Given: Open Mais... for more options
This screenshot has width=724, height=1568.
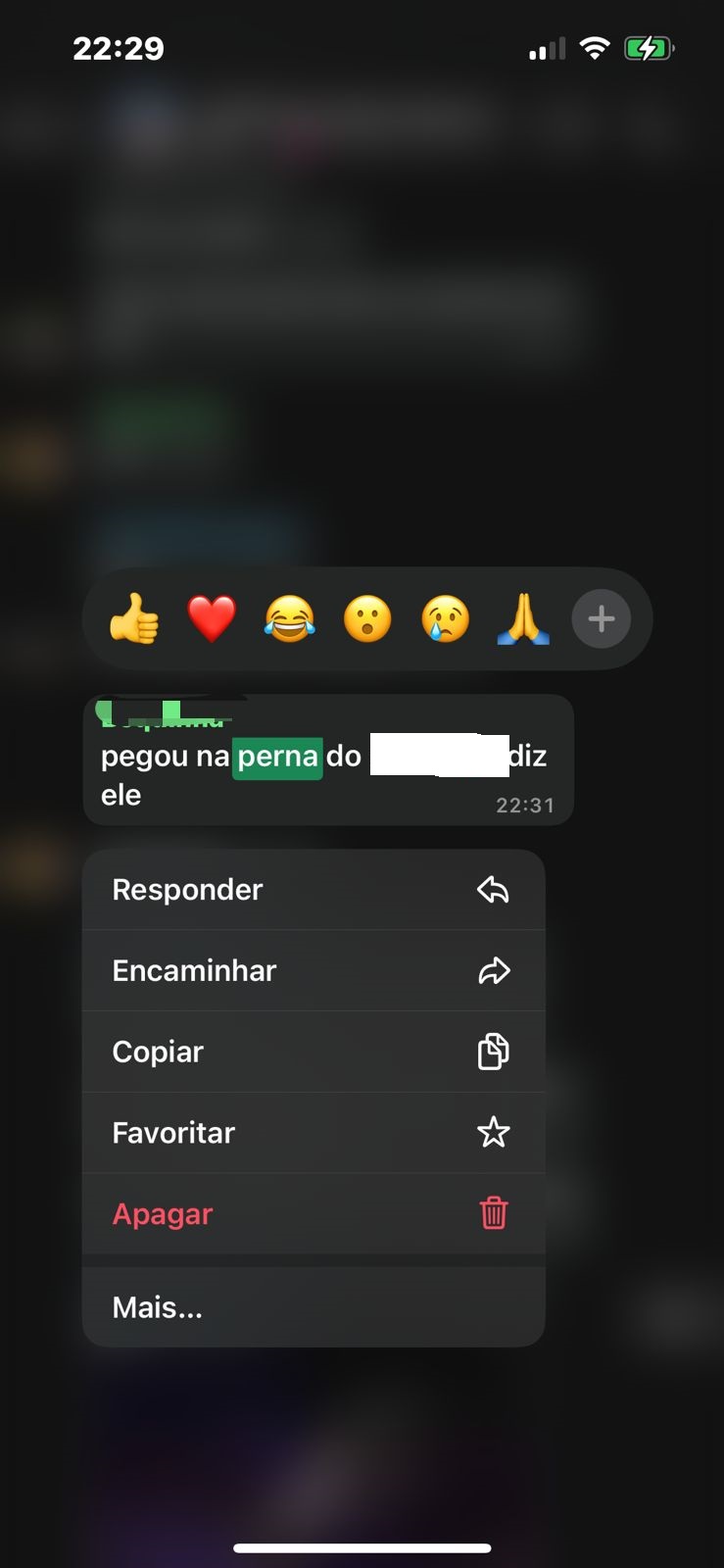Looking at the screenshot, I should [314, 1307].
